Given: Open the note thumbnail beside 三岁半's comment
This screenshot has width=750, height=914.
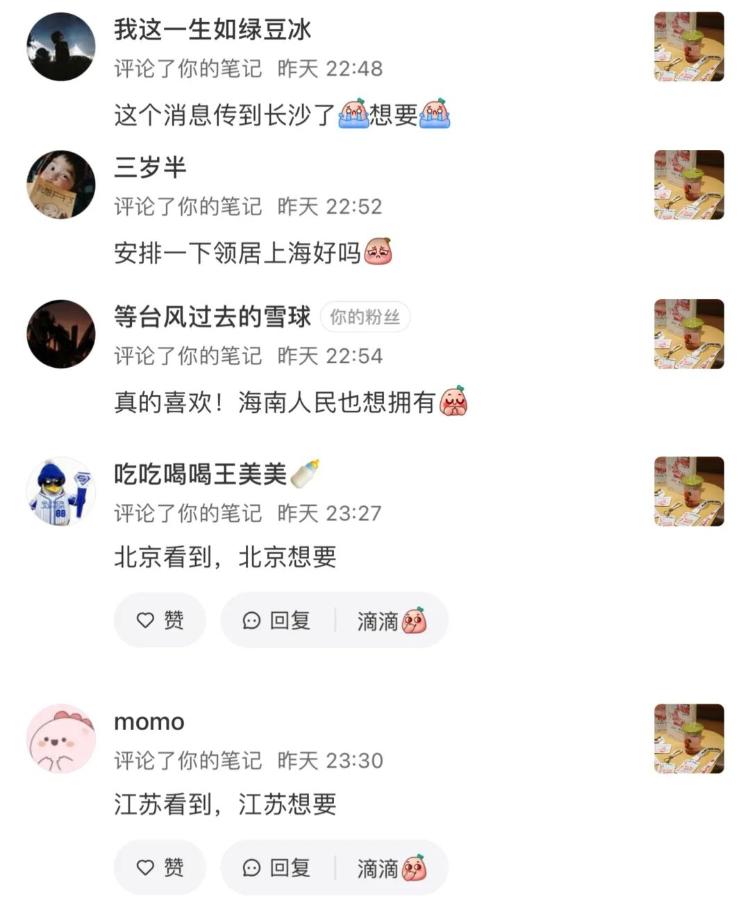Looking at the screenshot, I should (x=688, y=185).
